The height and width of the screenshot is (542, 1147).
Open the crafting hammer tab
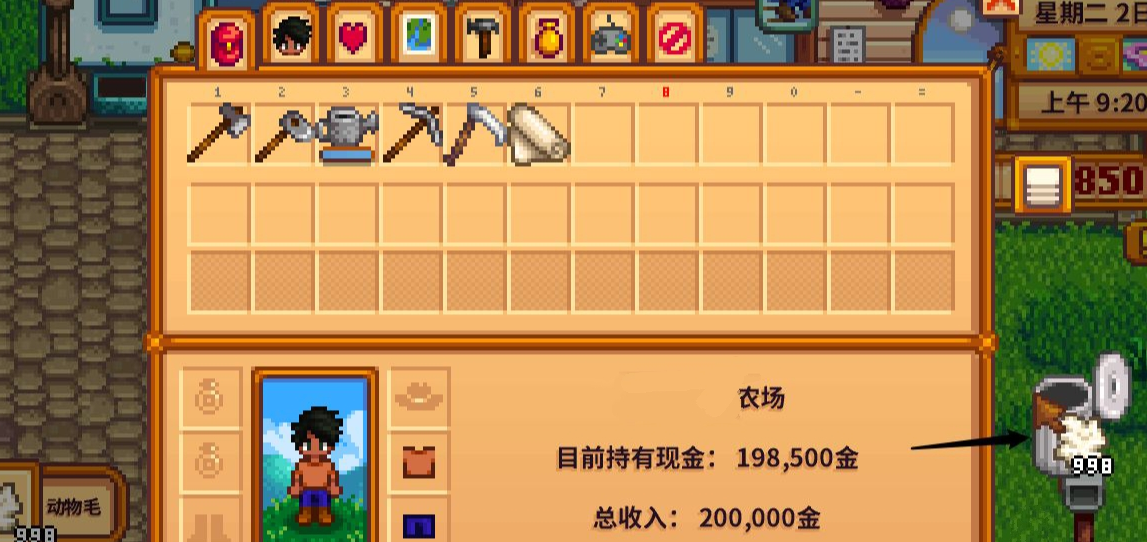482,38
